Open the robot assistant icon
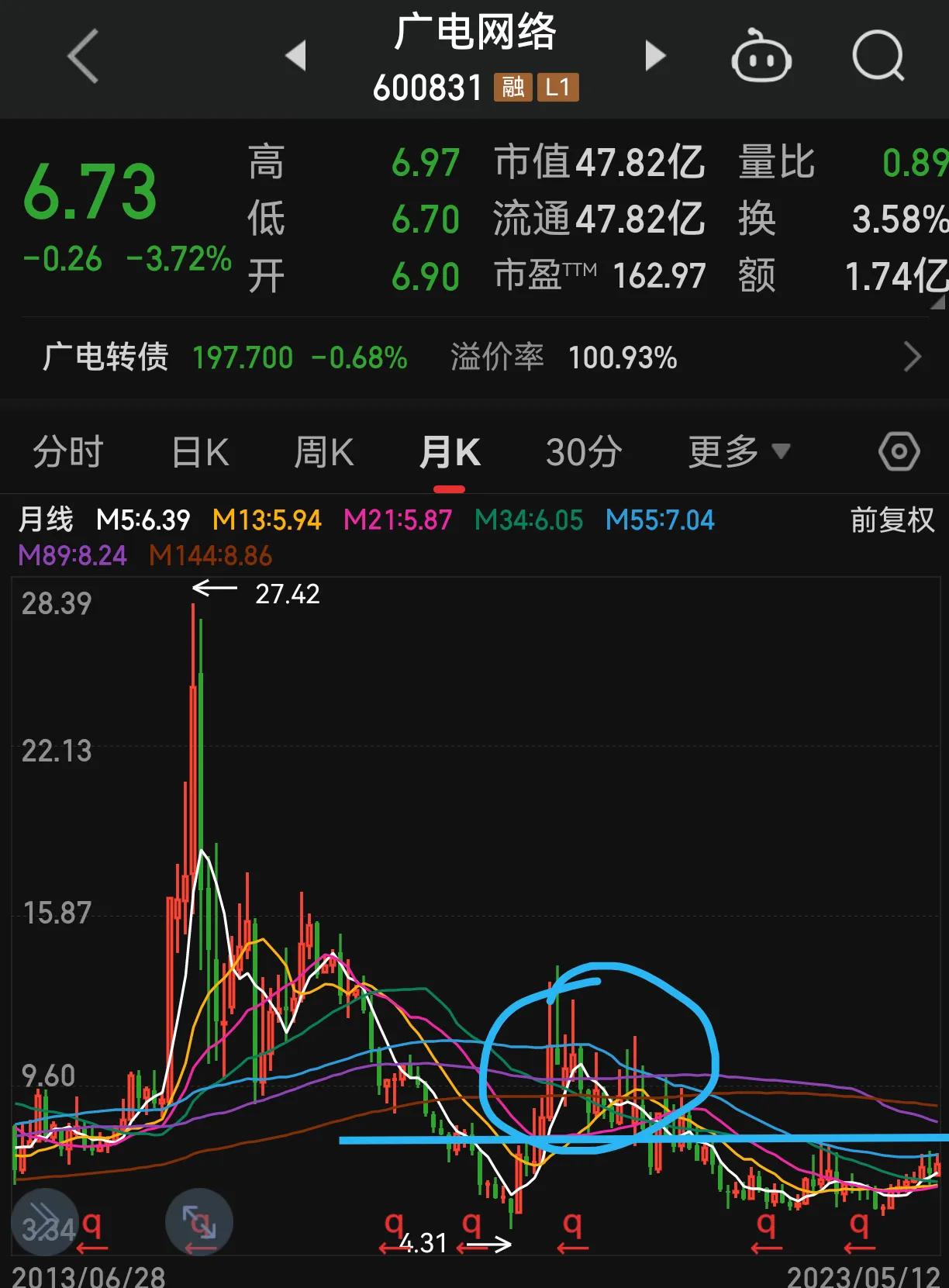The width and height of the screenshot is (949, 1288). pyautogui.click(x=762, y=57)
